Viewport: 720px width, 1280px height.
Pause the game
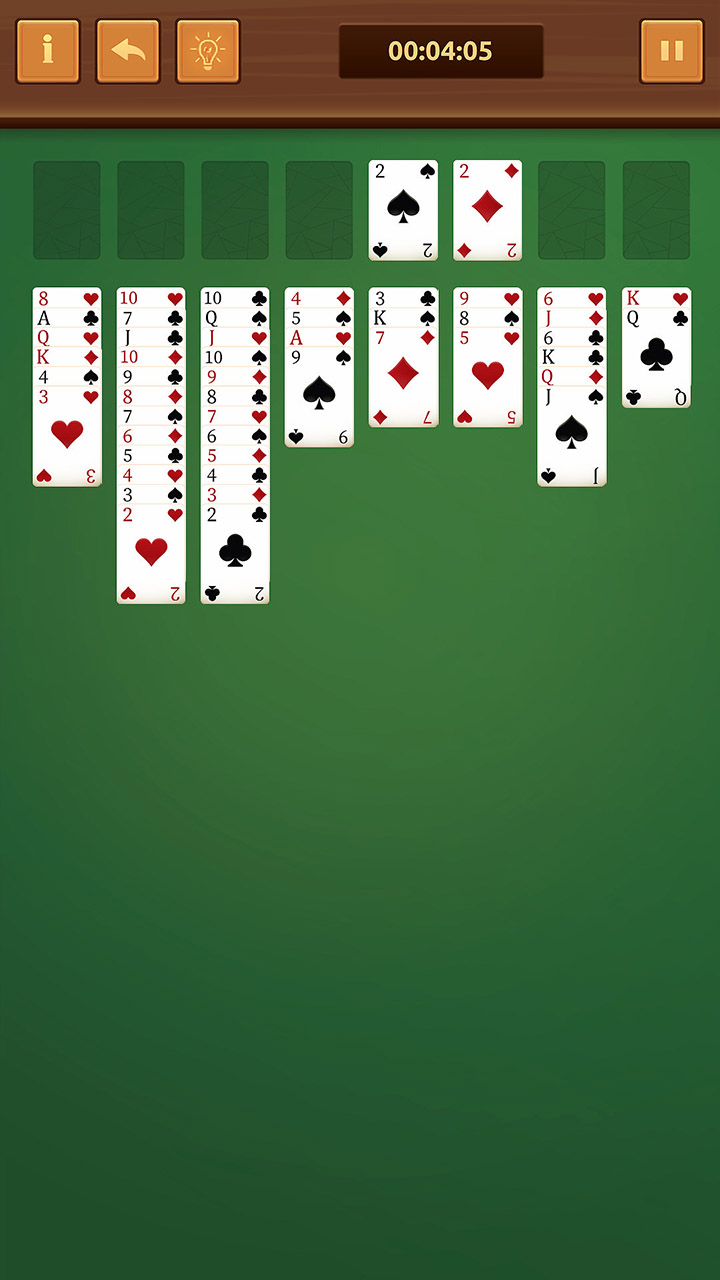[672, 51]
